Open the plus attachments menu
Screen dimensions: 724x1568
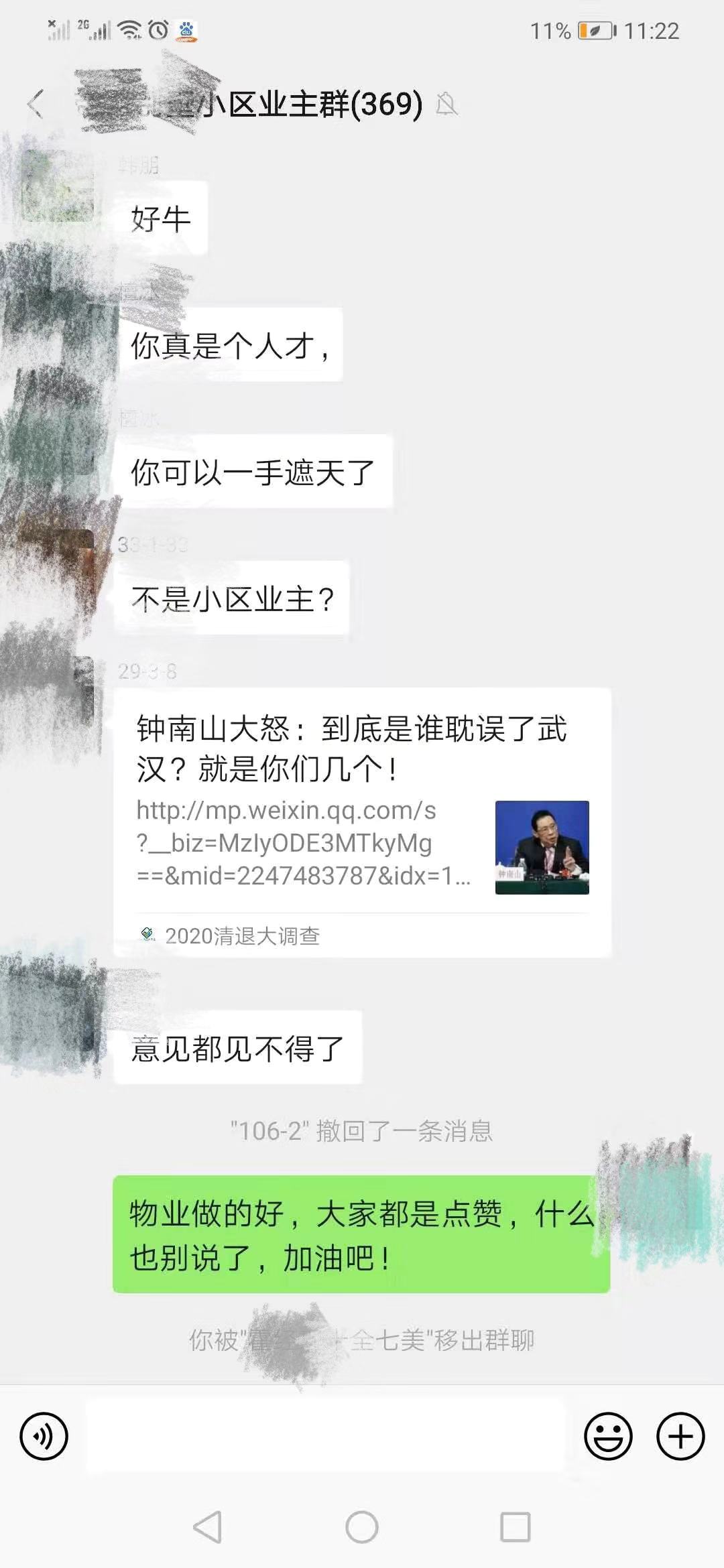coord(680,1436)
